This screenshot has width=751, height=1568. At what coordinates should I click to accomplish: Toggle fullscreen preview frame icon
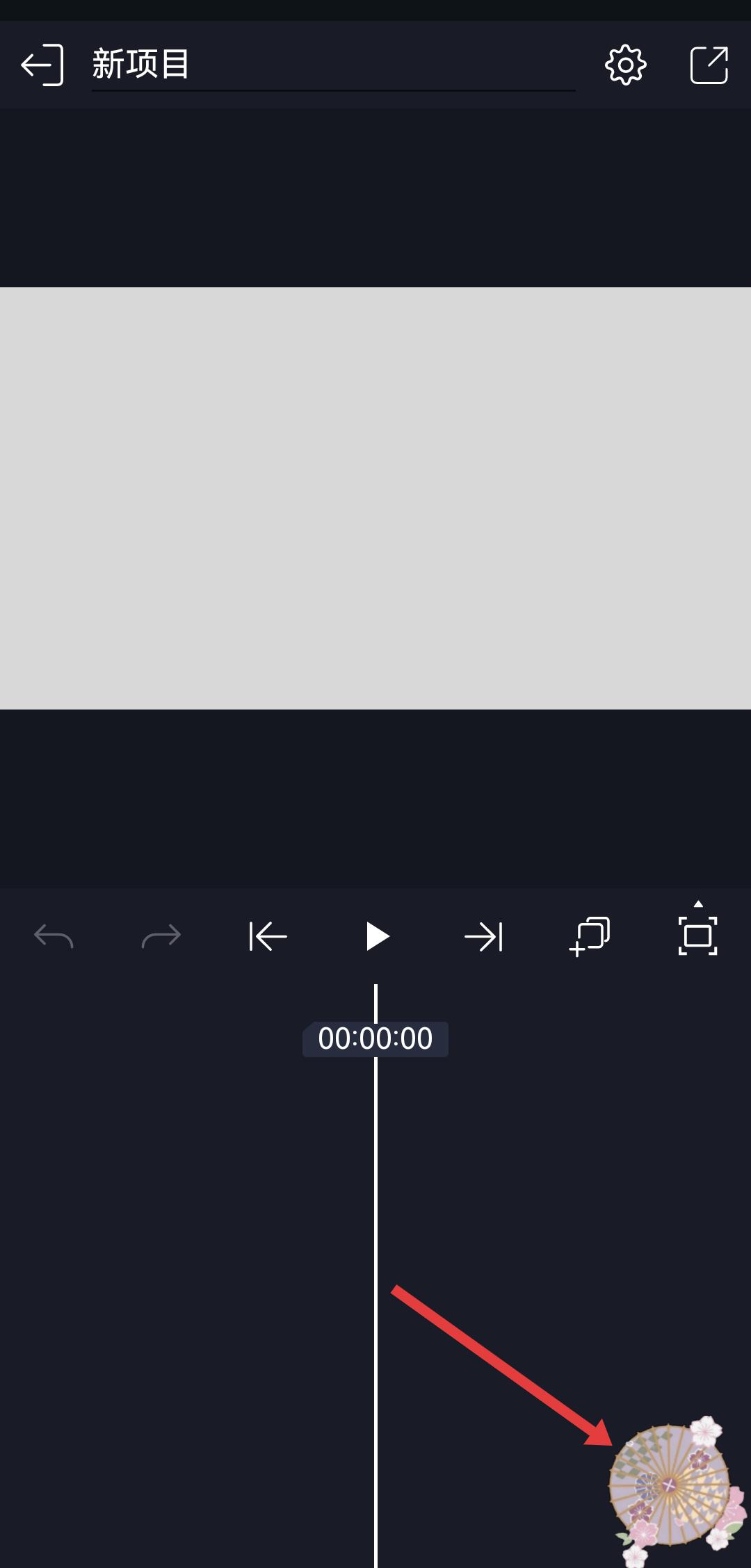pyautogui.click(x=697, y=935)
